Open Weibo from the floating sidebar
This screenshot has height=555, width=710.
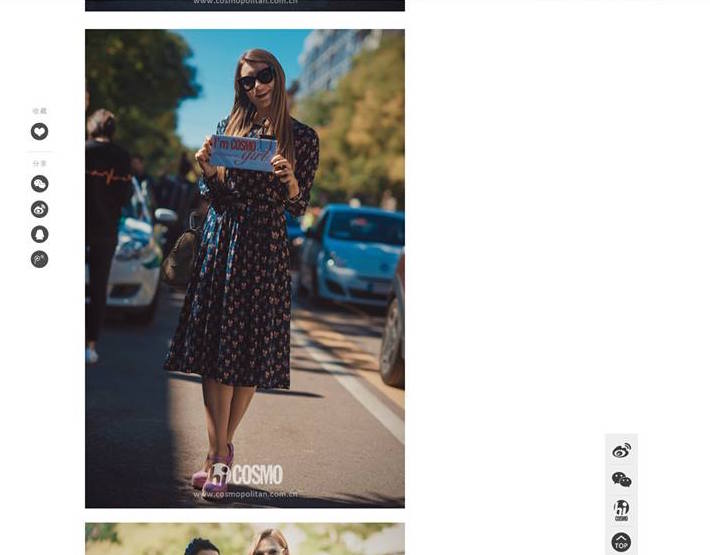click(x=621, y=451)
